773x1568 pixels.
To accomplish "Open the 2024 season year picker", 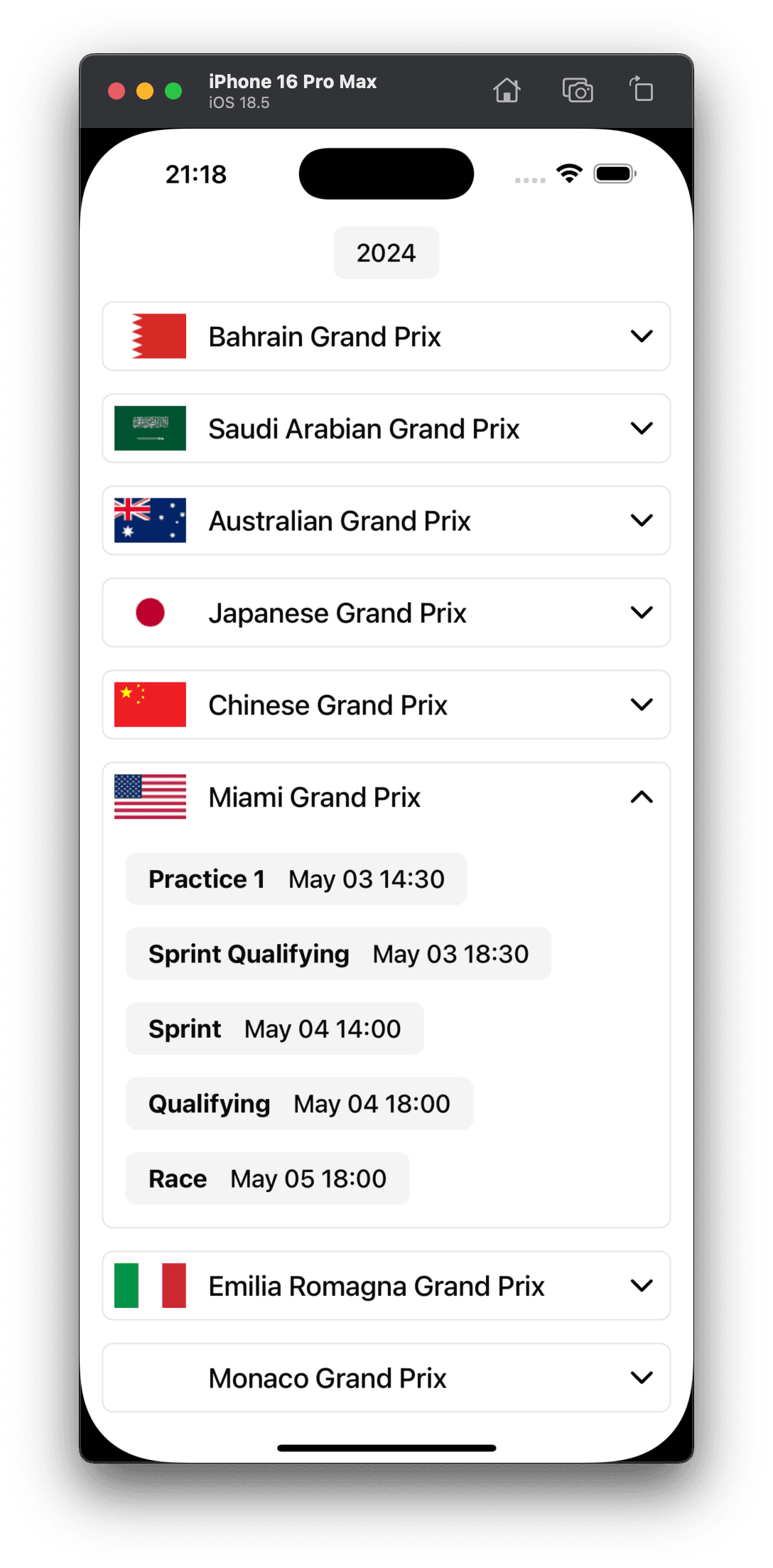I will point(386,252).
